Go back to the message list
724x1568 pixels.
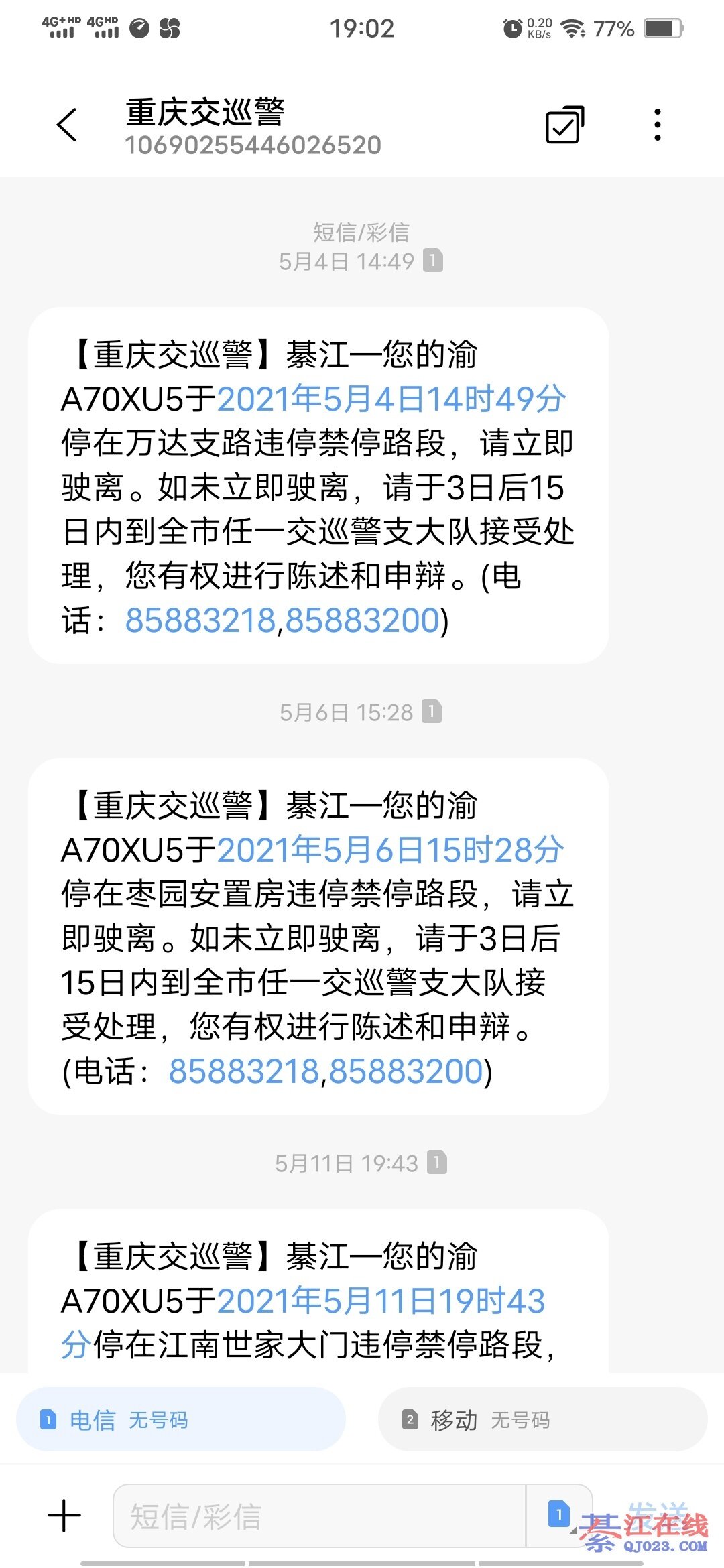67,125
